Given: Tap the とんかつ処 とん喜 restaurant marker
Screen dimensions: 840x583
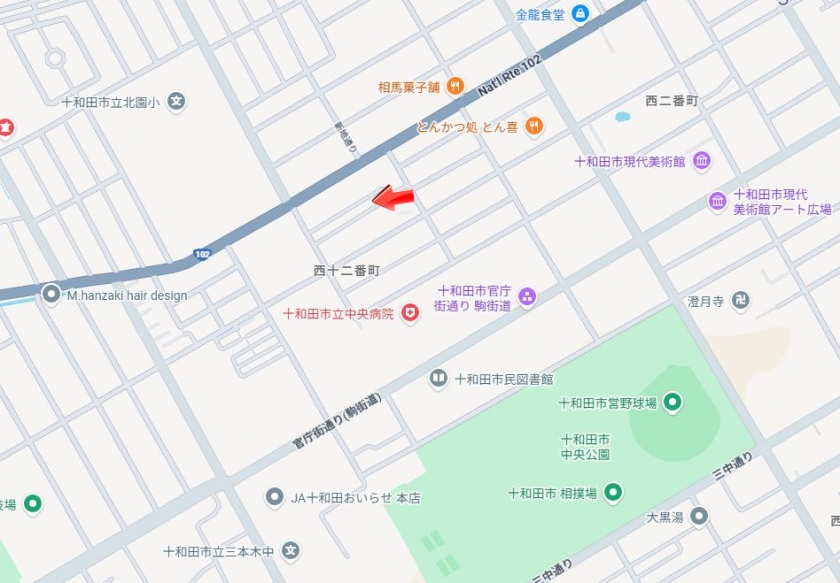Looking at the screenshot, I should (534, 126).
